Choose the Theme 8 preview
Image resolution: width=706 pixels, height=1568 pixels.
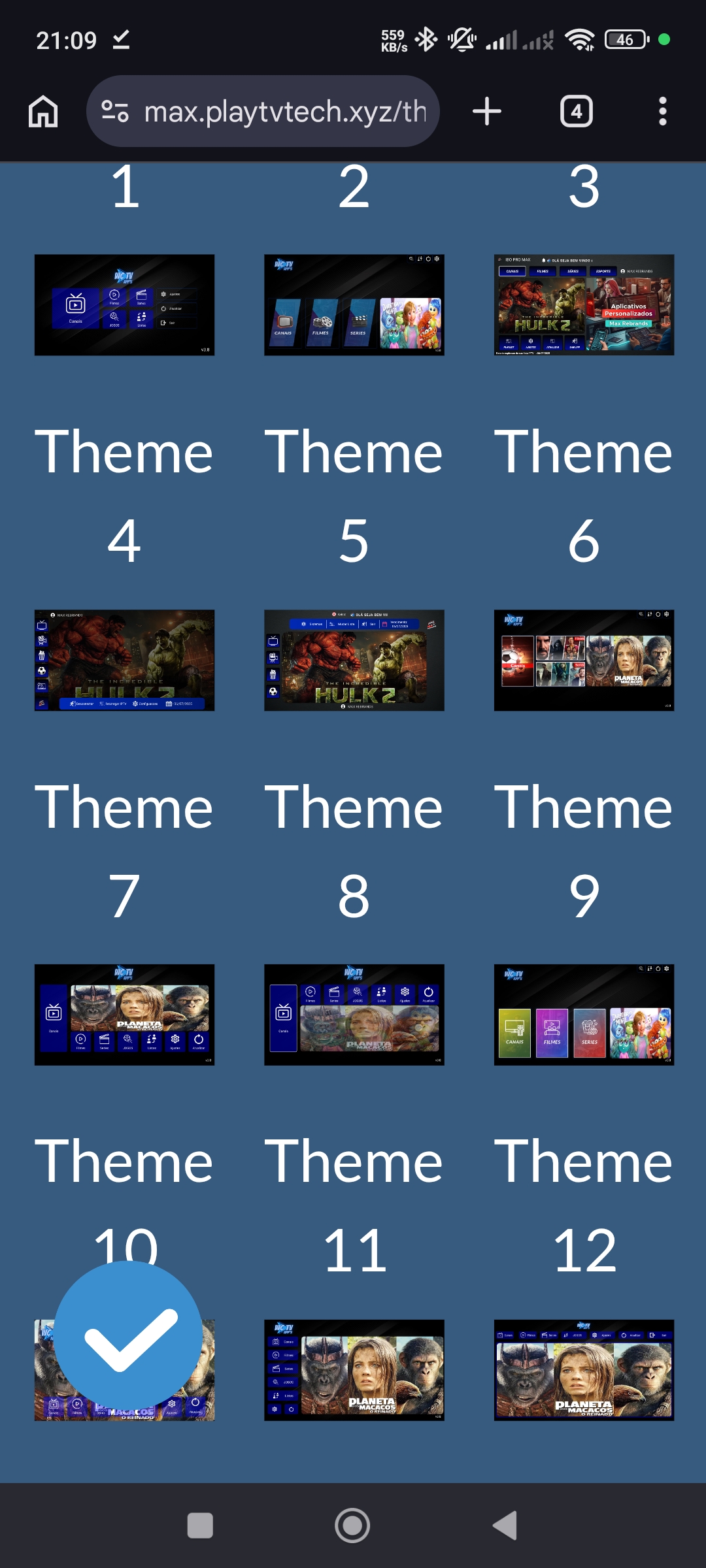click(x=354, y=1015)
